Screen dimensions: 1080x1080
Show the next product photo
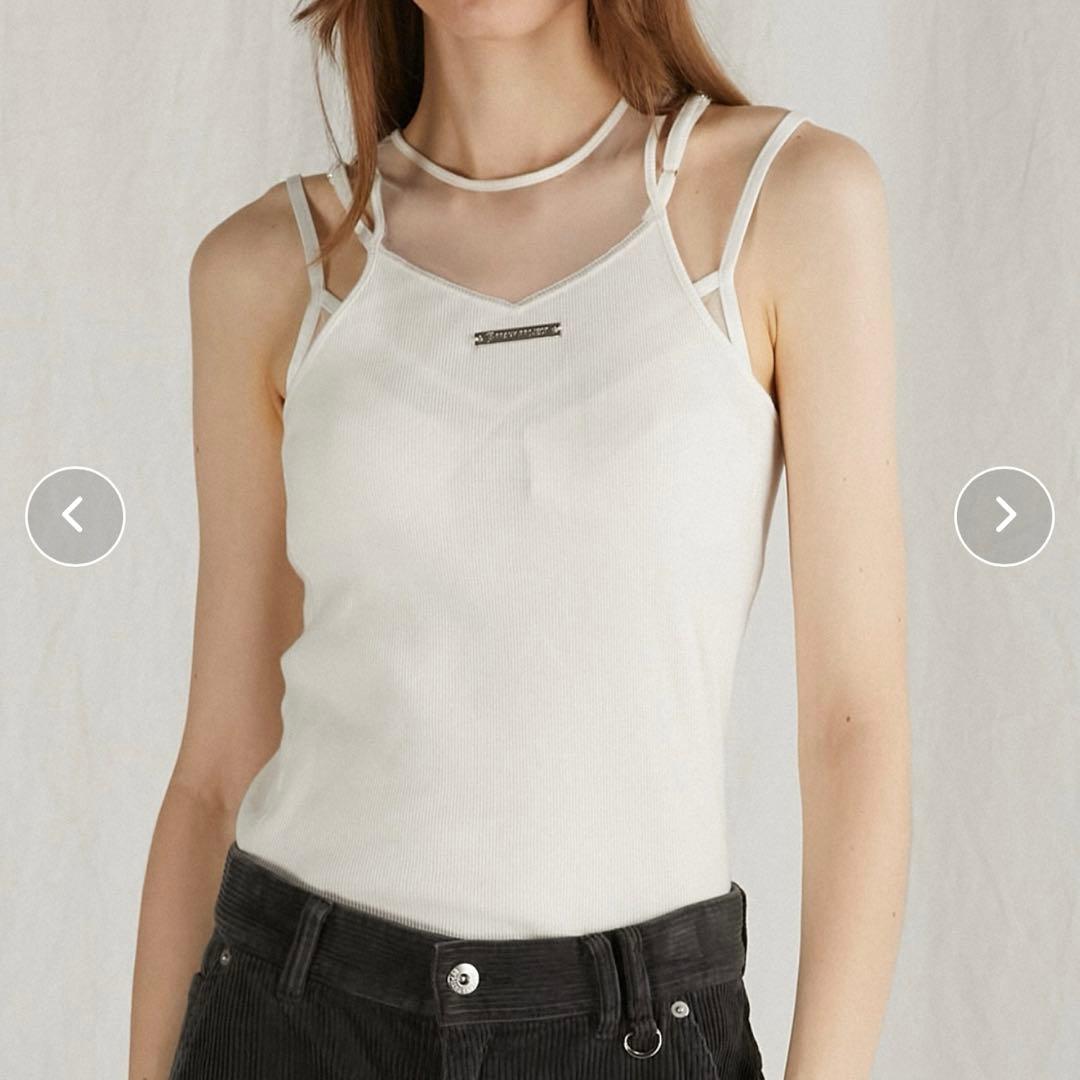pyautogui.click(x=1004, y=516)
